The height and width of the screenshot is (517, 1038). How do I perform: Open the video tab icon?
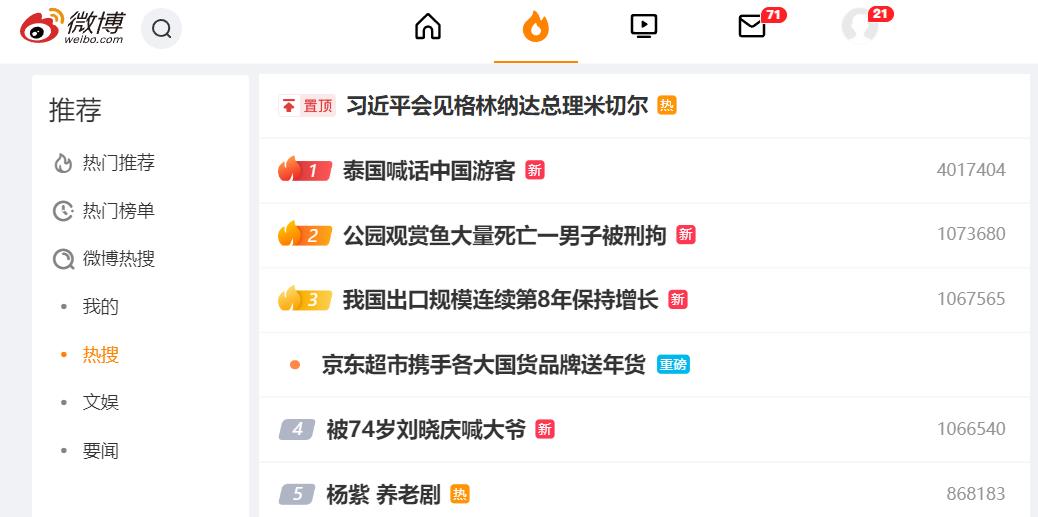(x=643, y=26)
